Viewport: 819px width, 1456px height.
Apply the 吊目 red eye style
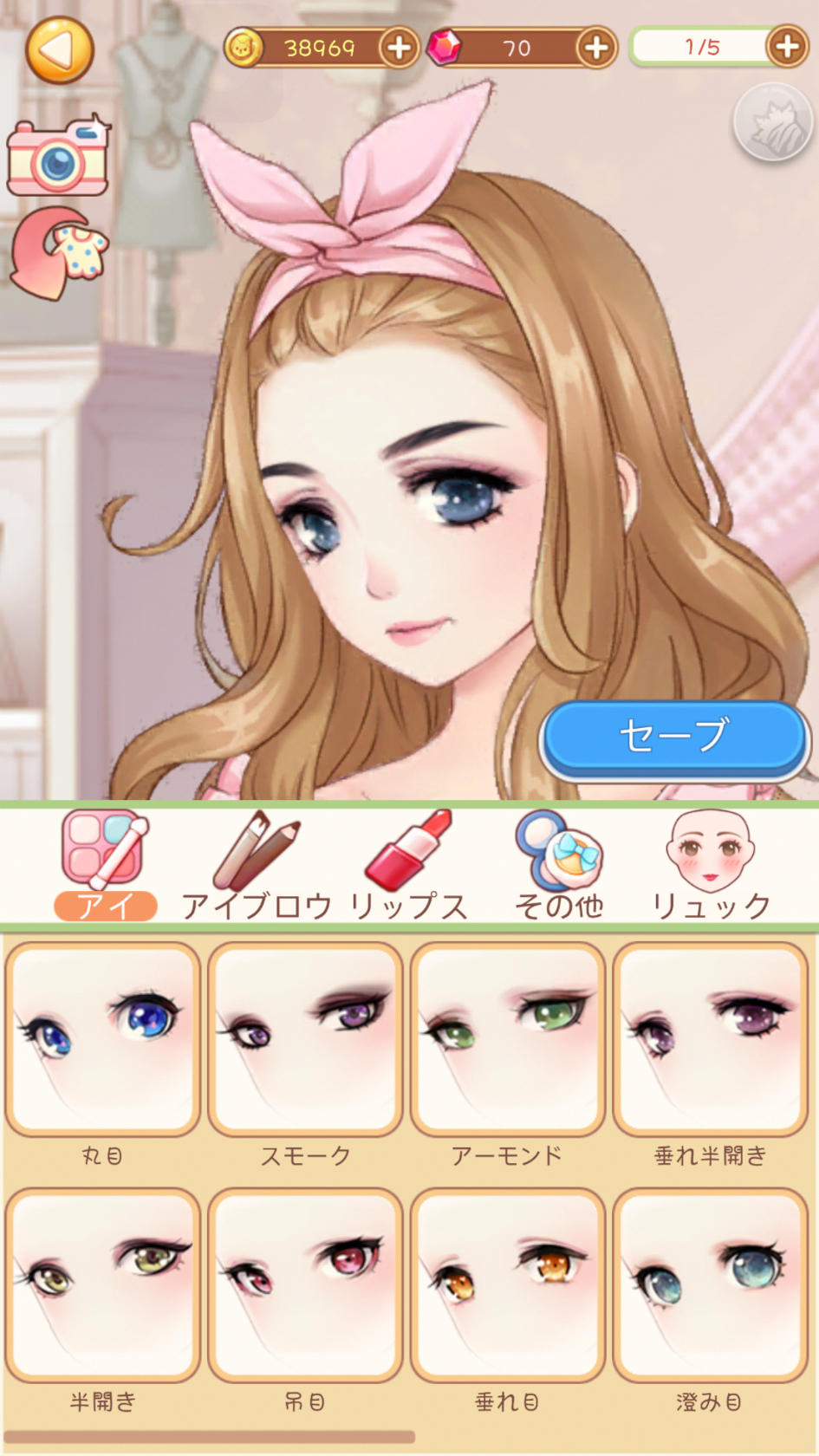click(305, 1284)
